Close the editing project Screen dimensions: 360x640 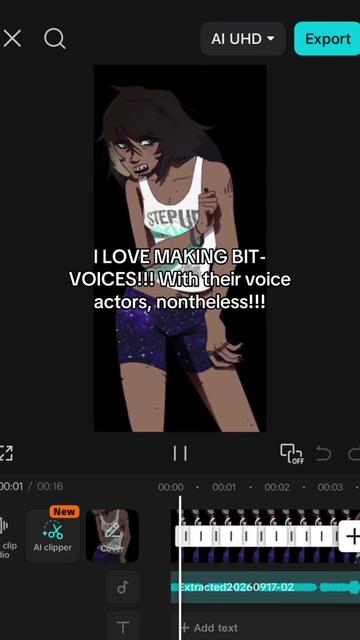(12, 39)
